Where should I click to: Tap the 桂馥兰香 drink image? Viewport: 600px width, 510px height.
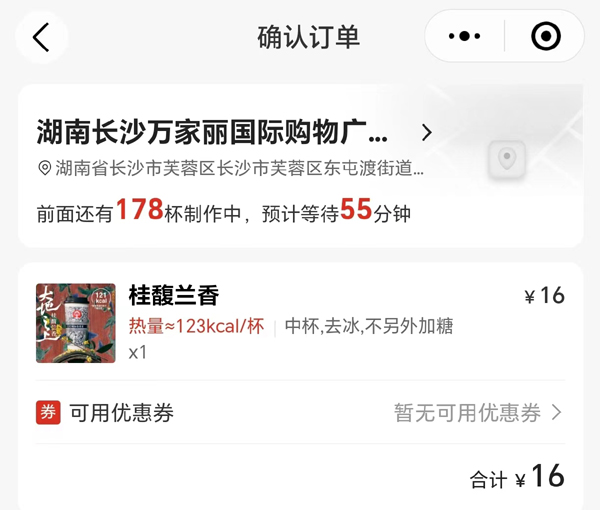click(x=76, y=322)
